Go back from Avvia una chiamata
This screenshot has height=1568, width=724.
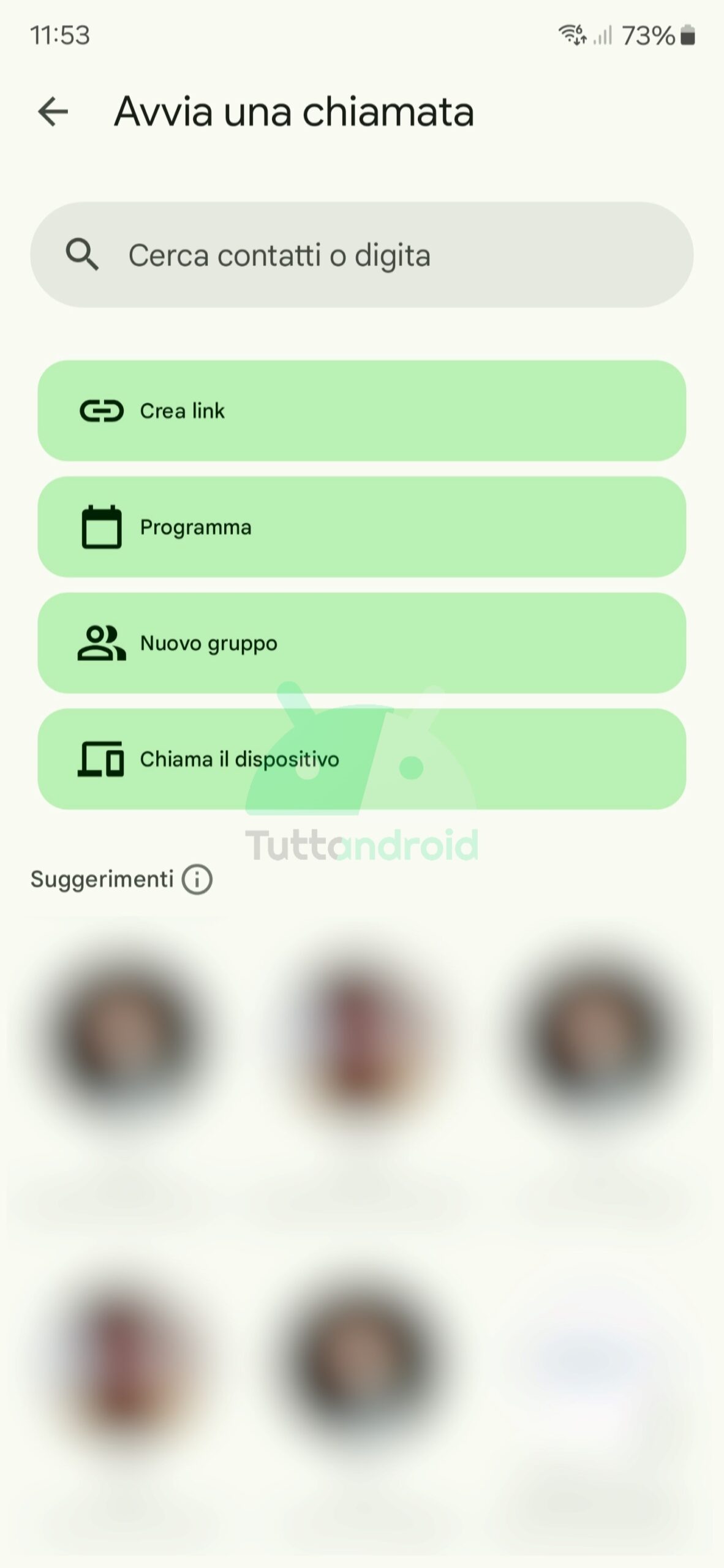[53, 112]
